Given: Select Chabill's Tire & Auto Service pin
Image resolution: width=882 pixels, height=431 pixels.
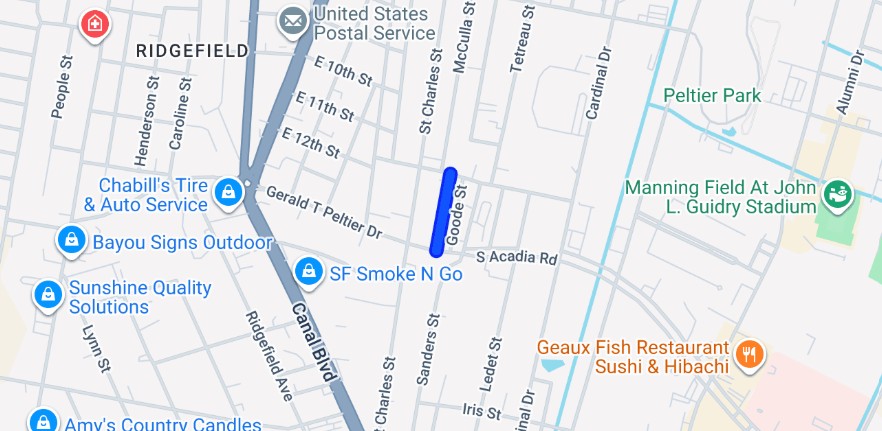Looking at the screenshot, I should [228, 190].
